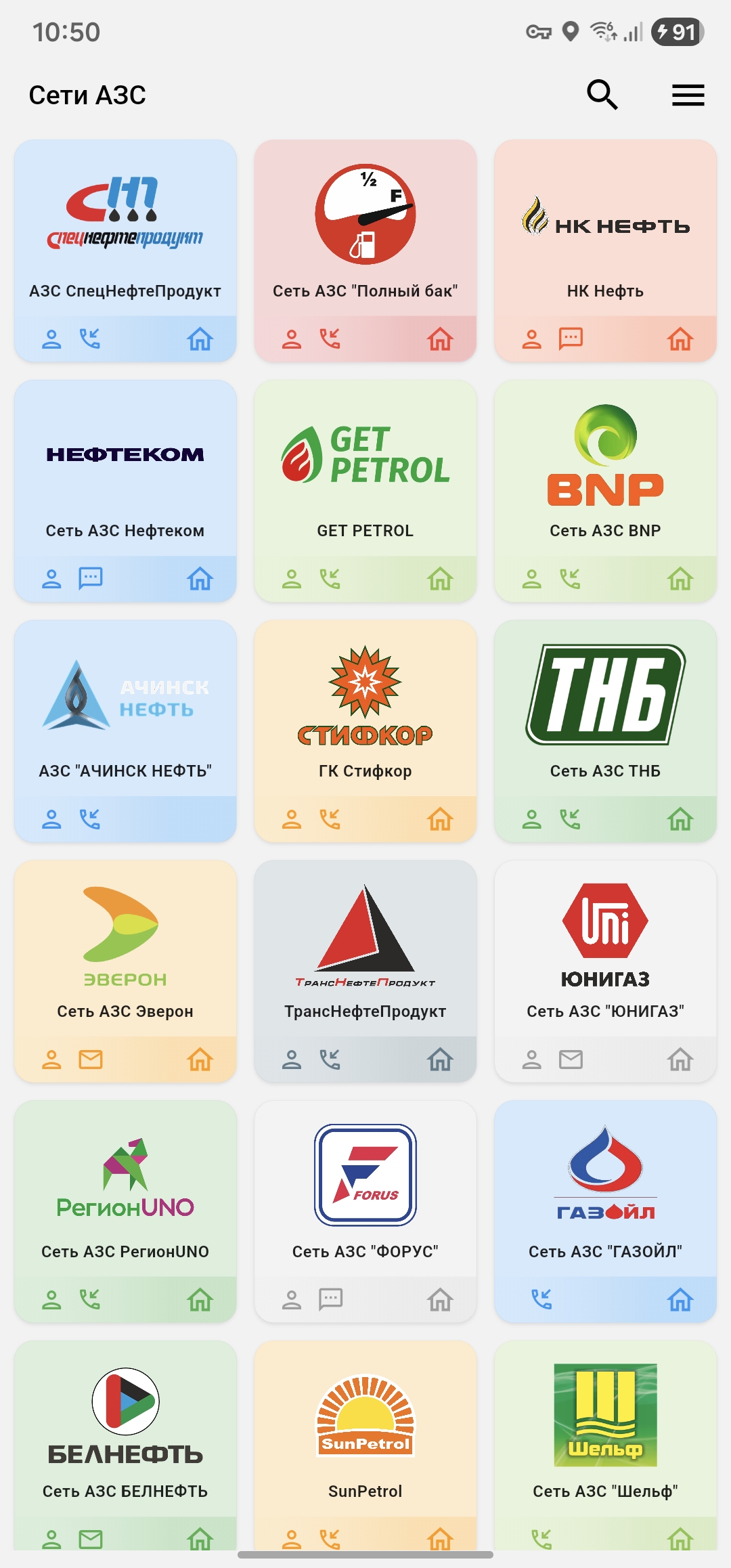View the ГК Стифкор card
The image size is (731, 1568).
click(365, 711)
